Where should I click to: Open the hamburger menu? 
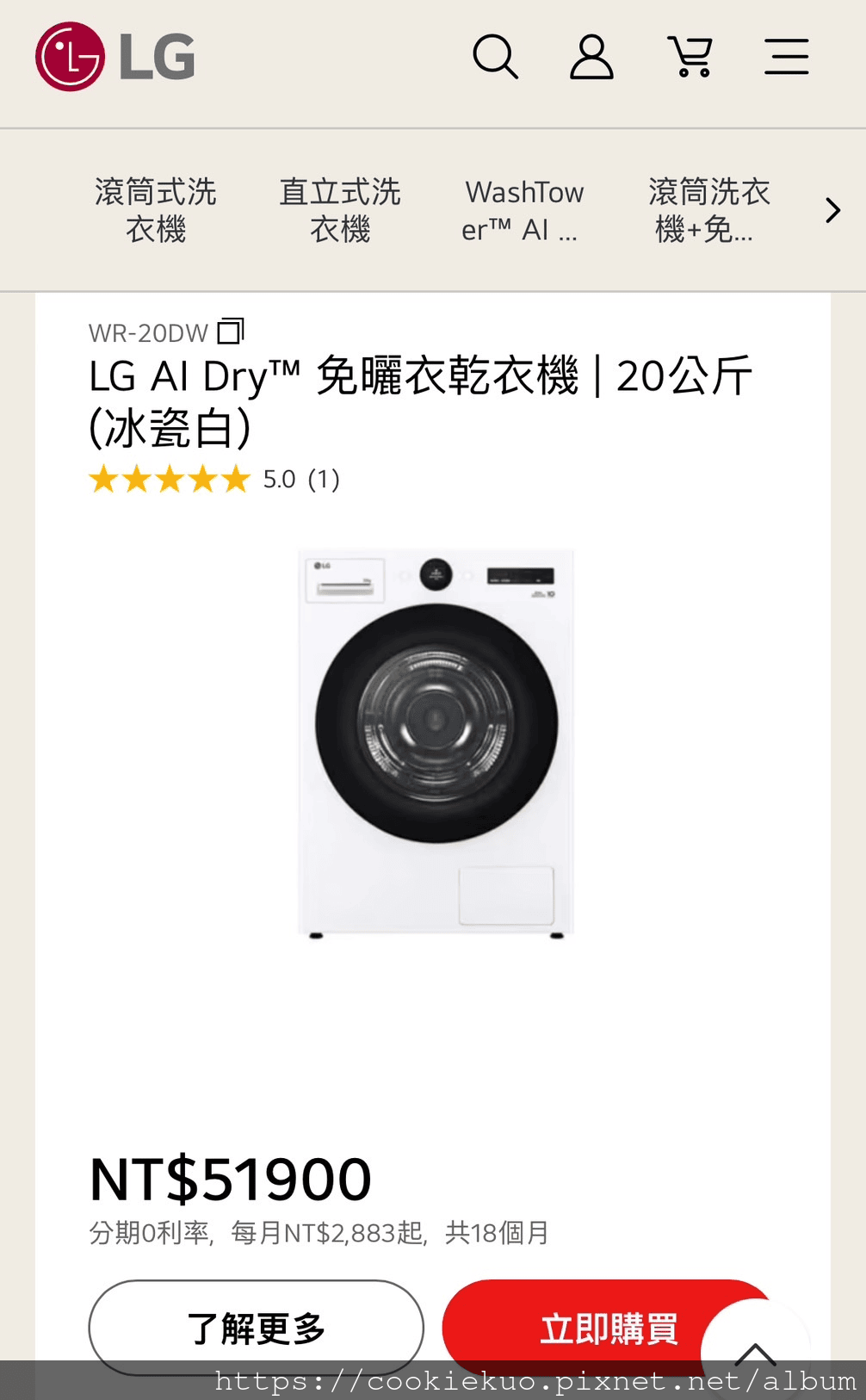(786, 57)
